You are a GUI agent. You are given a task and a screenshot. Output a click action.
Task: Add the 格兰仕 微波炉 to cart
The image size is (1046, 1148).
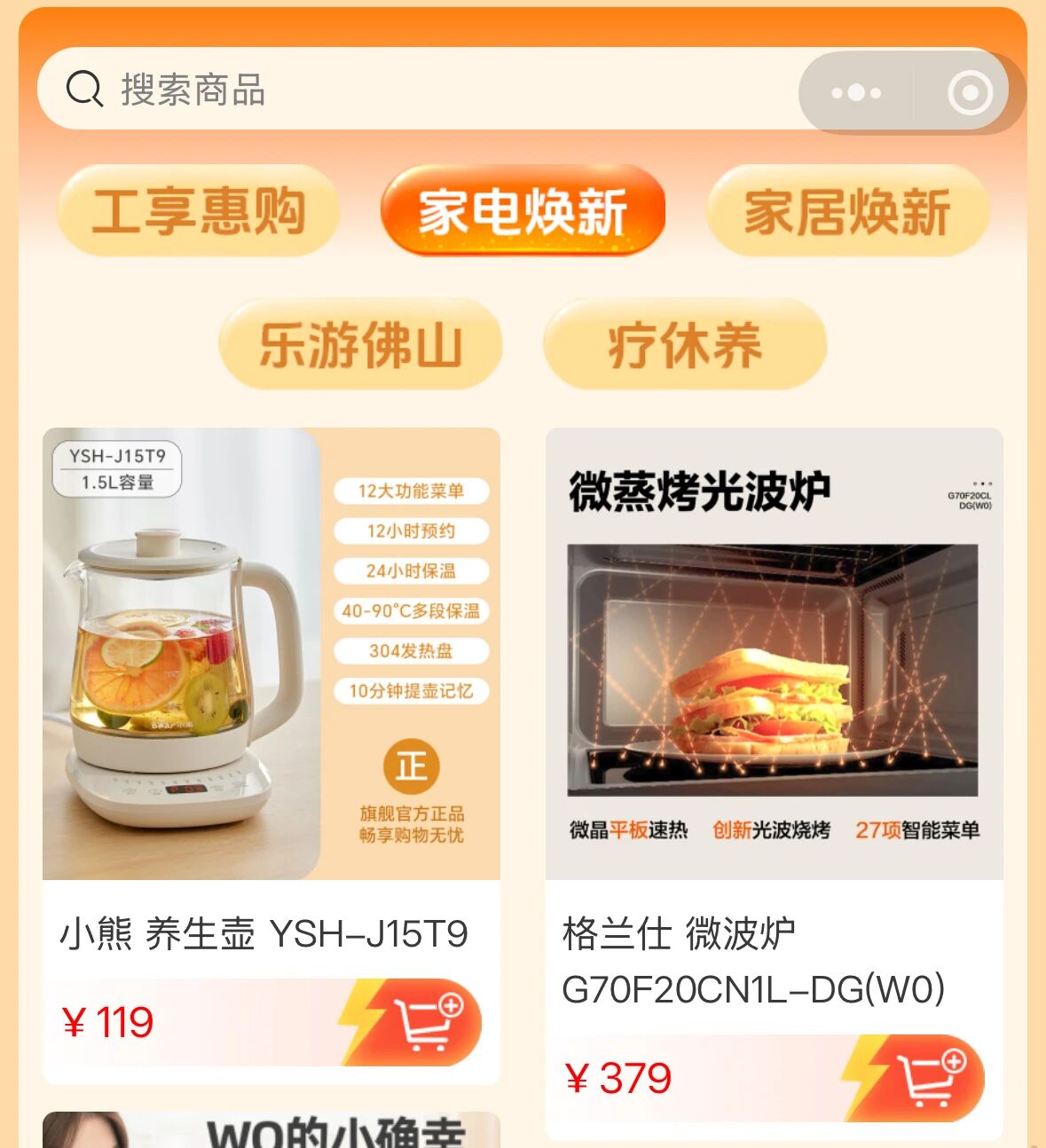pos(930,1078)
